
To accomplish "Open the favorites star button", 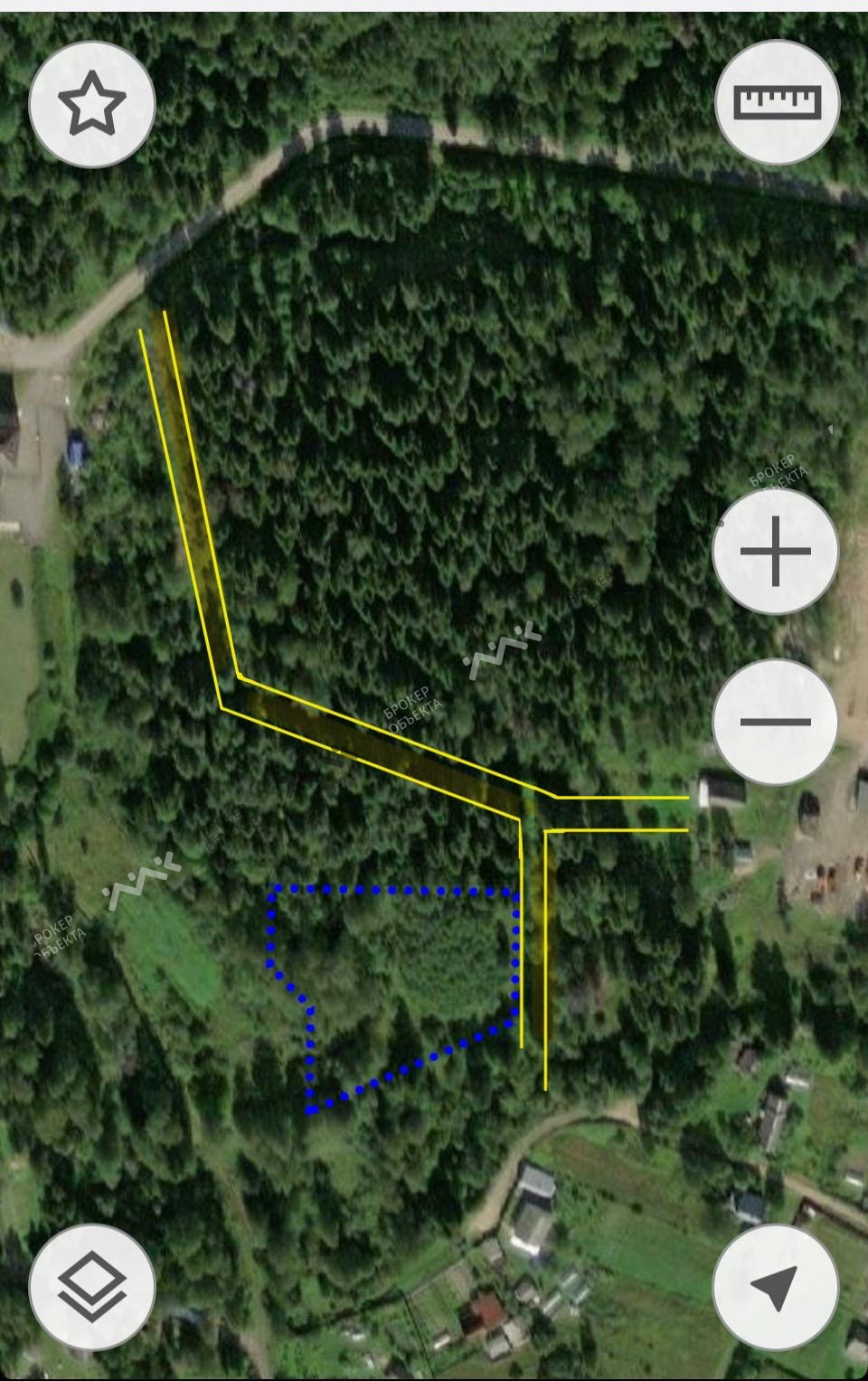I will pos(91,104).
